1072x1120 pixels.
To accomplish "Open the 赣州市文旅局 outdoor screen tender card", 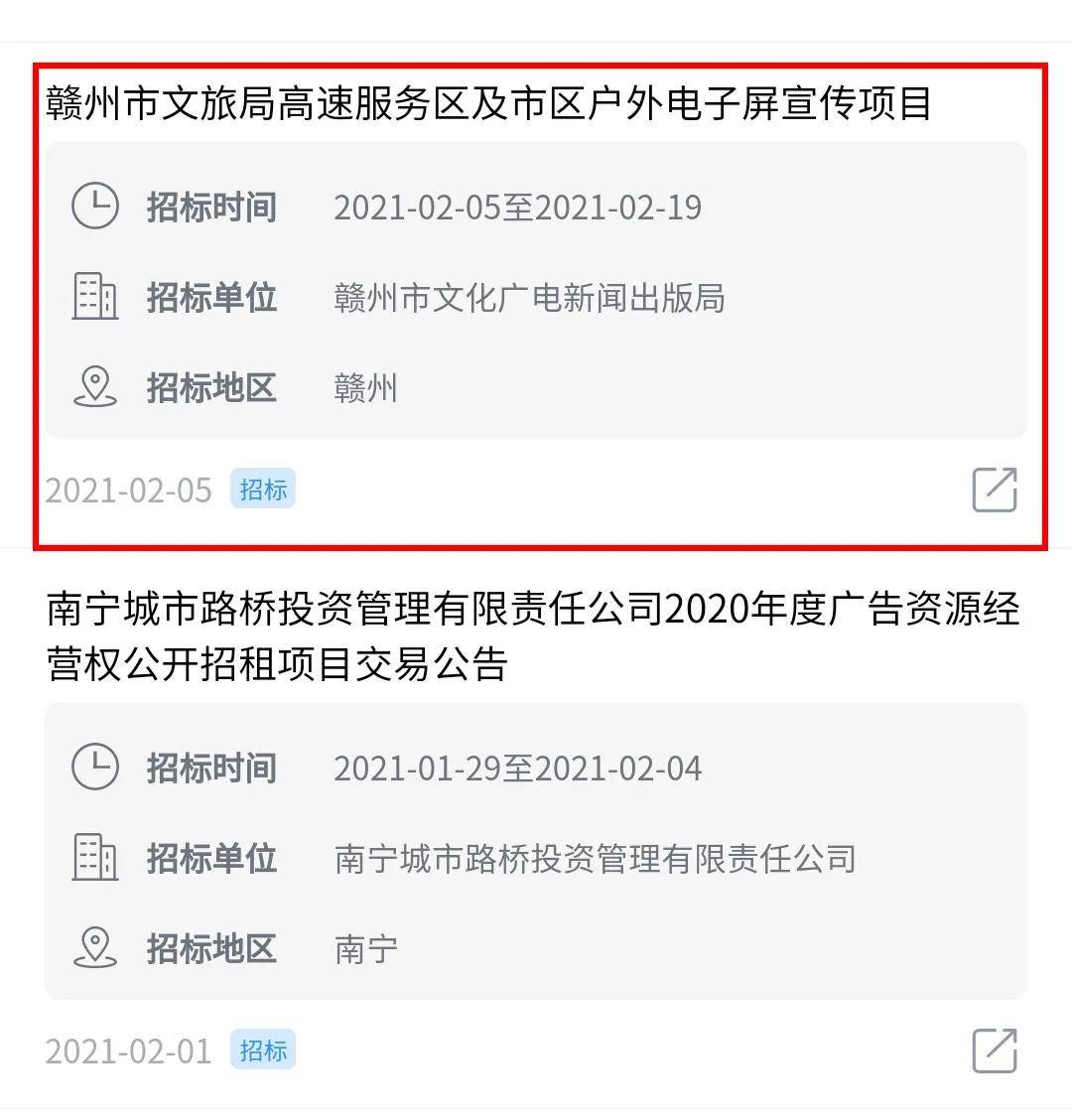I will pos(488,103).
